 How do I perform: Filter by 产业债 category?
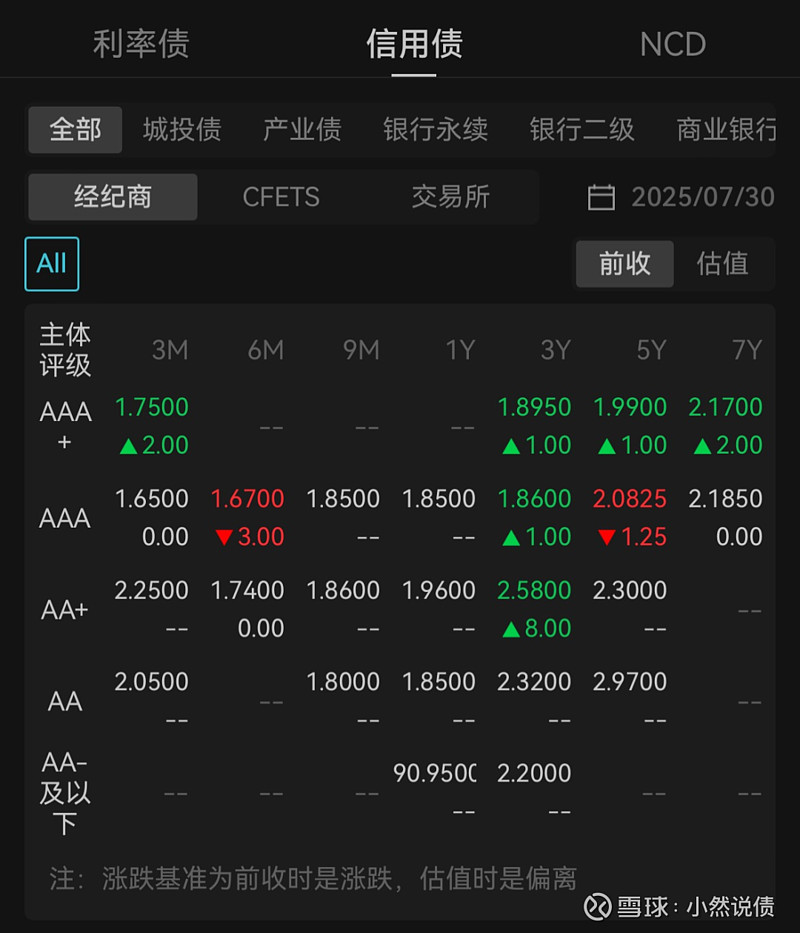302,130
